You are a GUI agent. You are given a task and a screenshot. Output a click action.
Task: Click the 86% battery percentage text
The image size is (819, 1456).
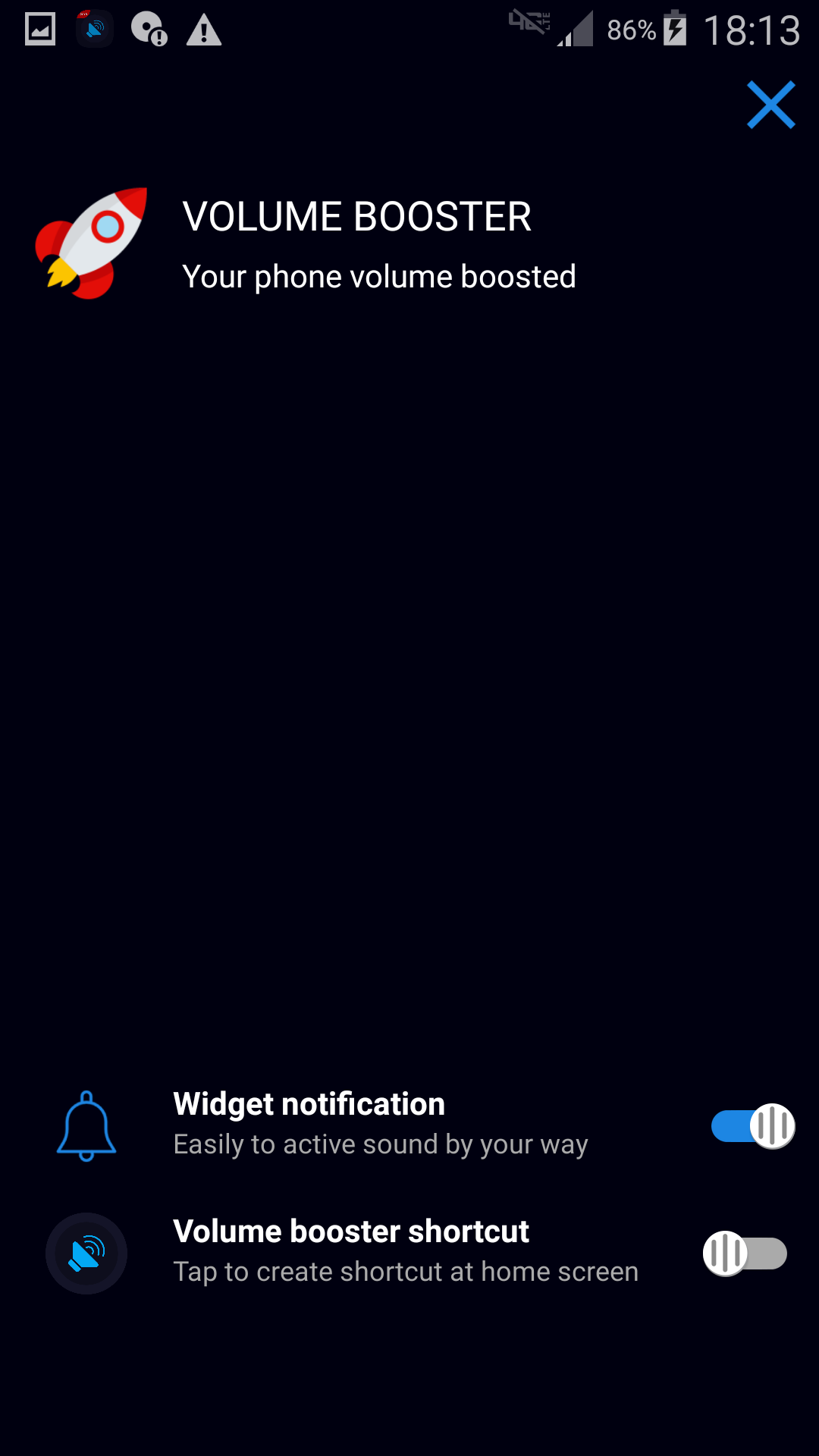(x=631, y=29)
